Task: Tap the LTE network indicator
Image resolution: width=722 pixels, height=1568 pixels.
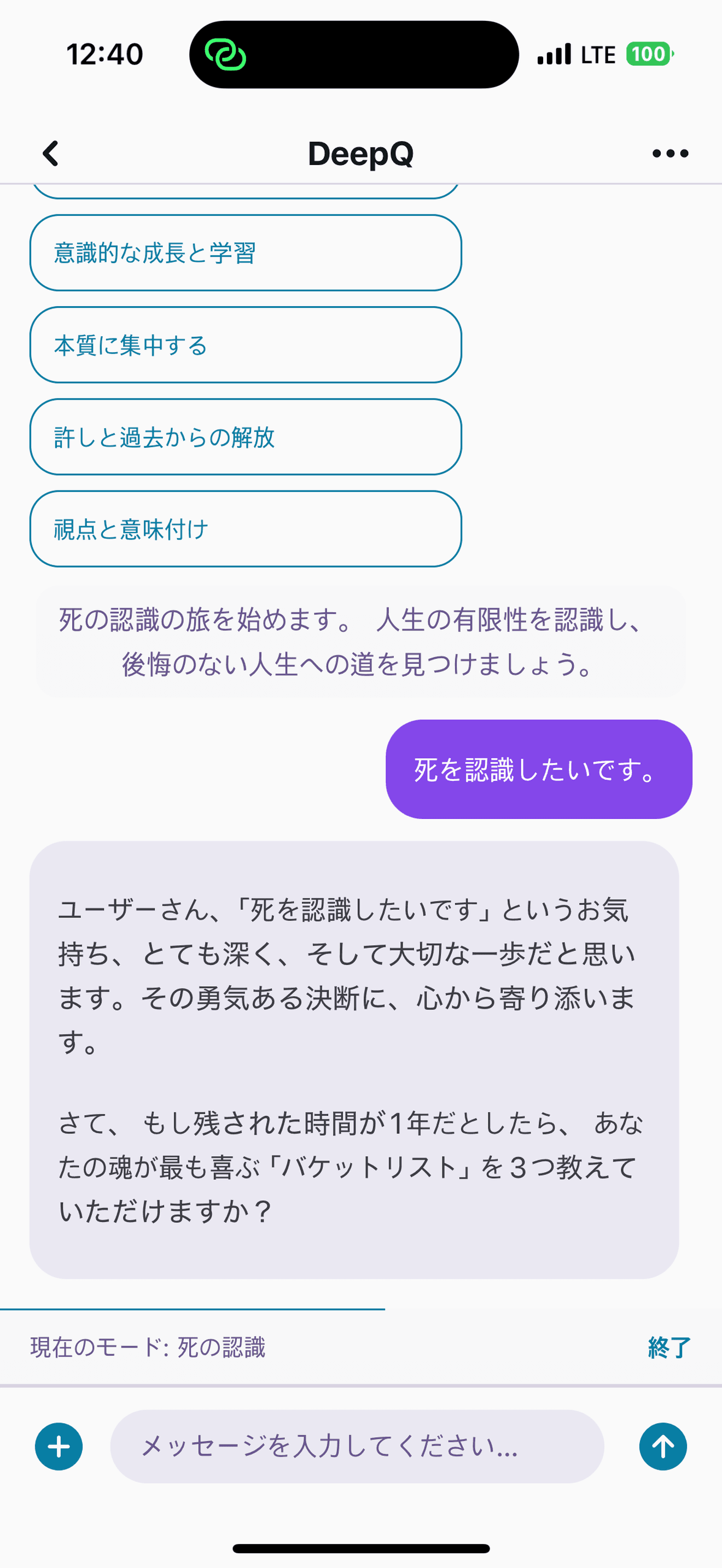Action: [597, 55]
